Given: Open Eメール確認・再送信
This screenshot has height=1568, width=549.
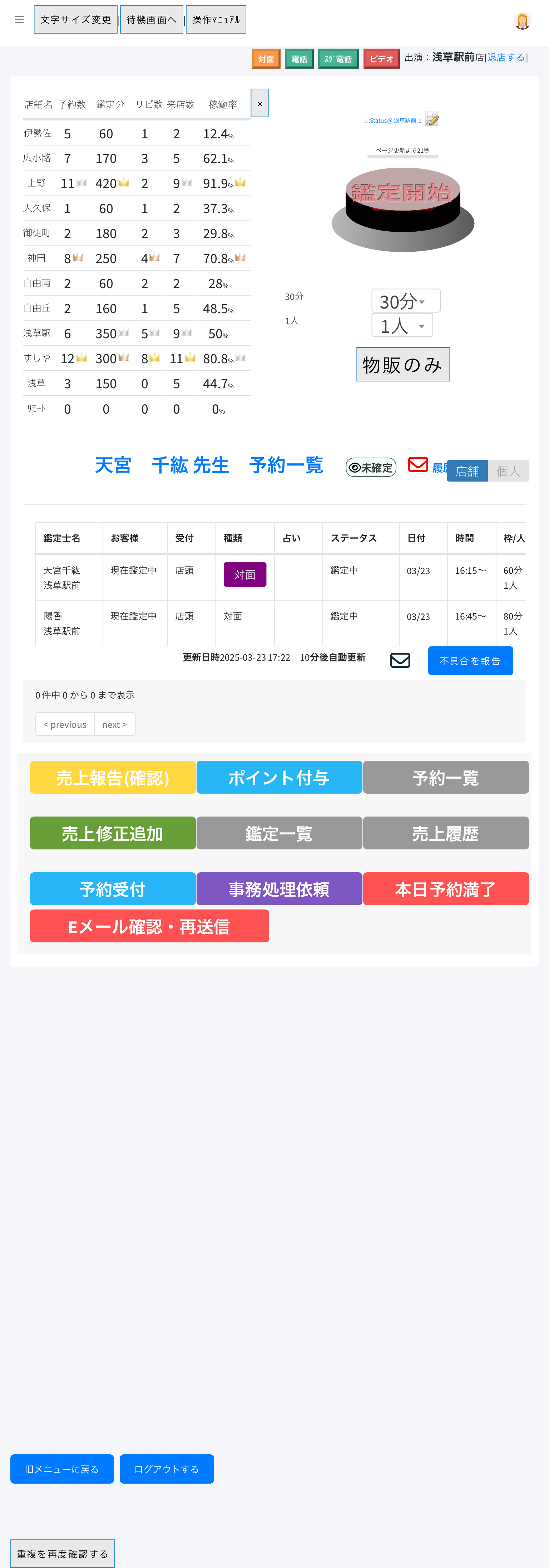Looking at the screenshot, I should [x=149, y=926].
